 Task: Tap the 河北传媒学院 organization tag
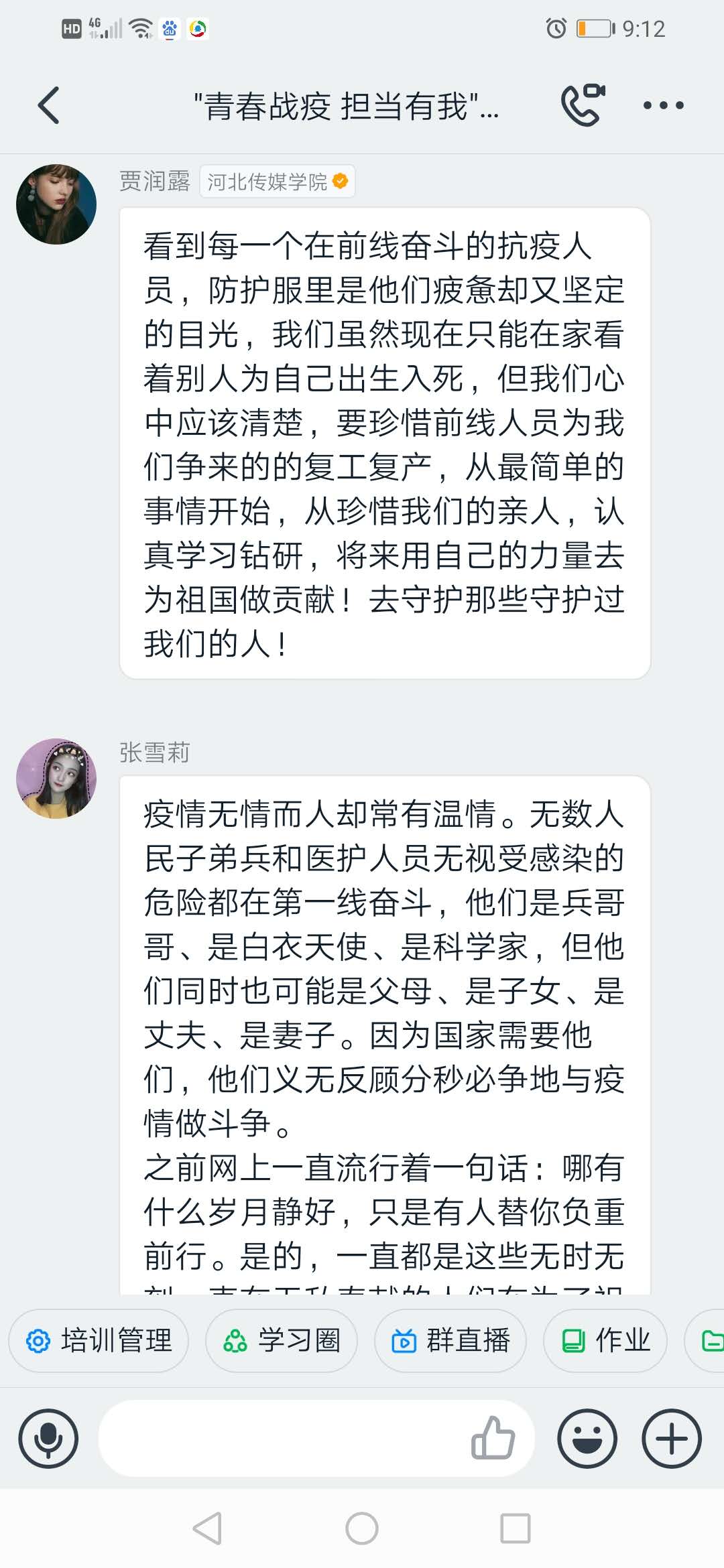[277, 182]
